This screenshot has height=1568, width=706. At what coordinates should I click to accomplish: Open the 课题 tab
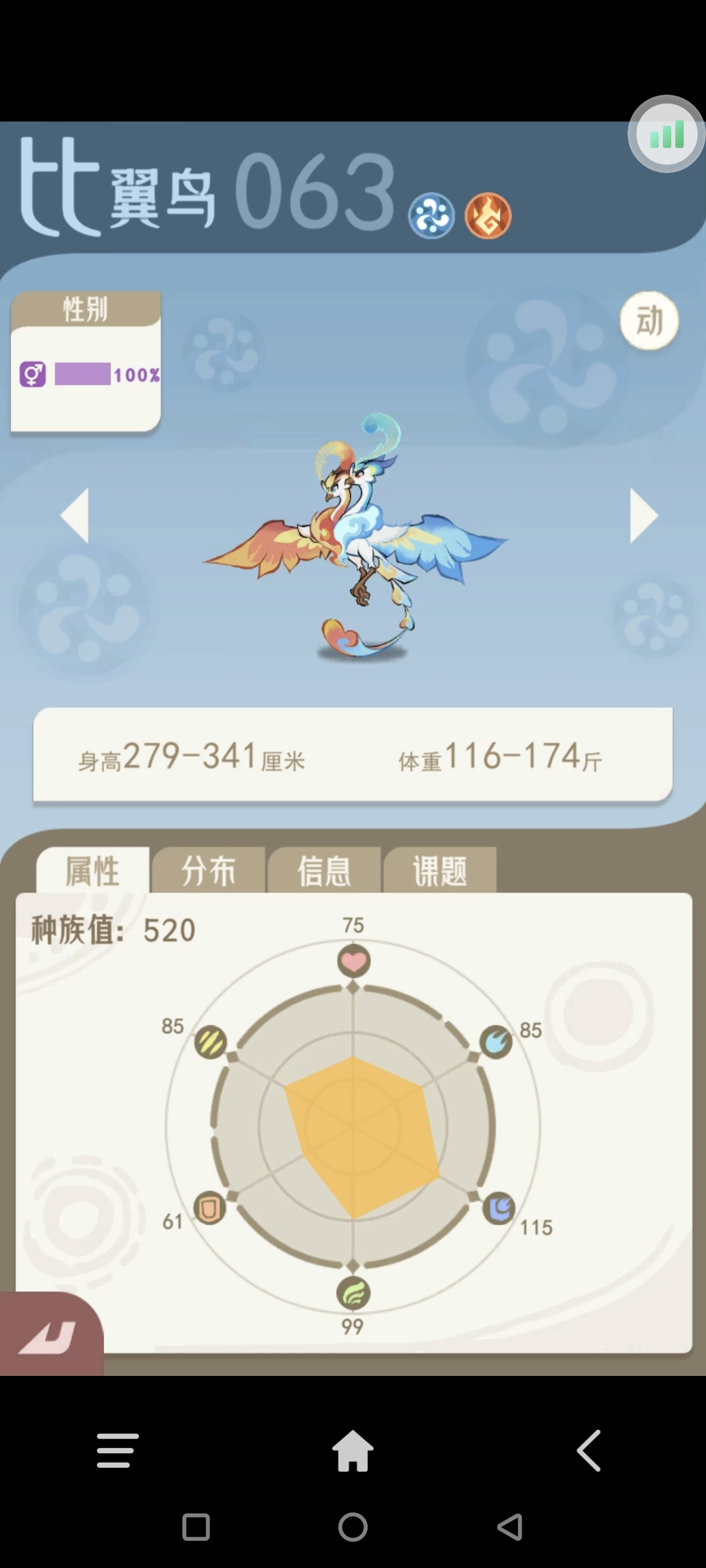tap(440, 870)
